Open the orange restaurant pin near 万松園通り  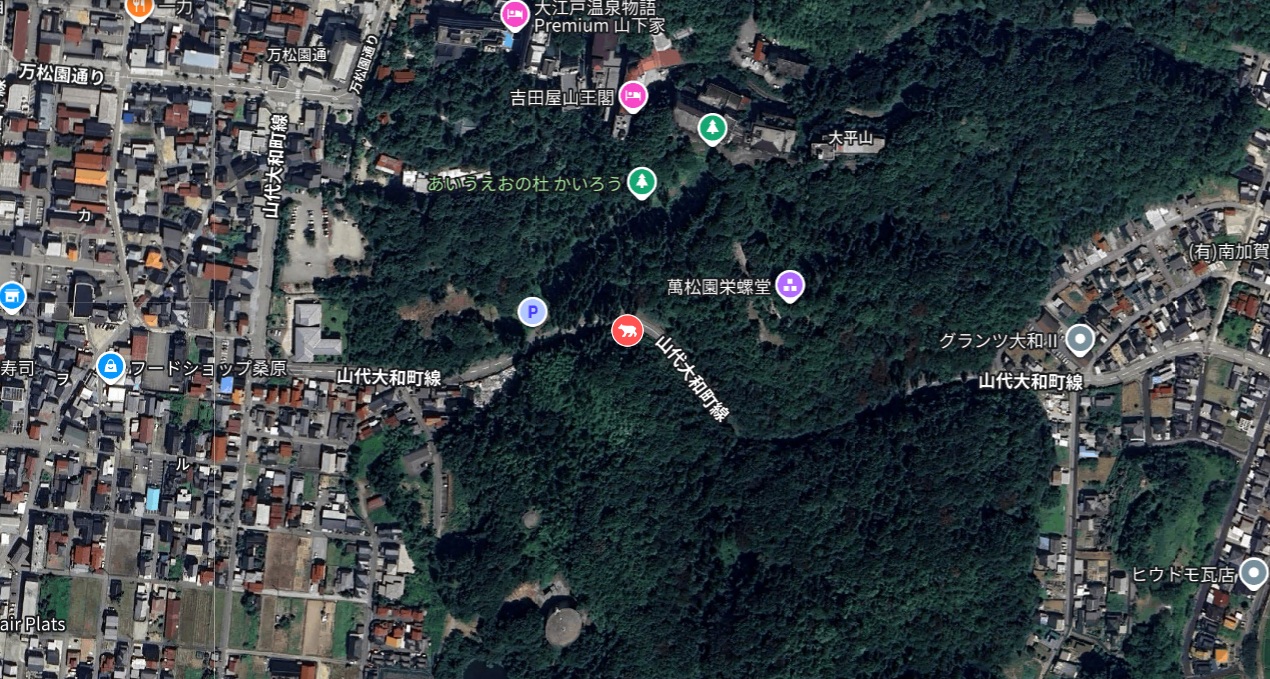[x=140, y=6]
